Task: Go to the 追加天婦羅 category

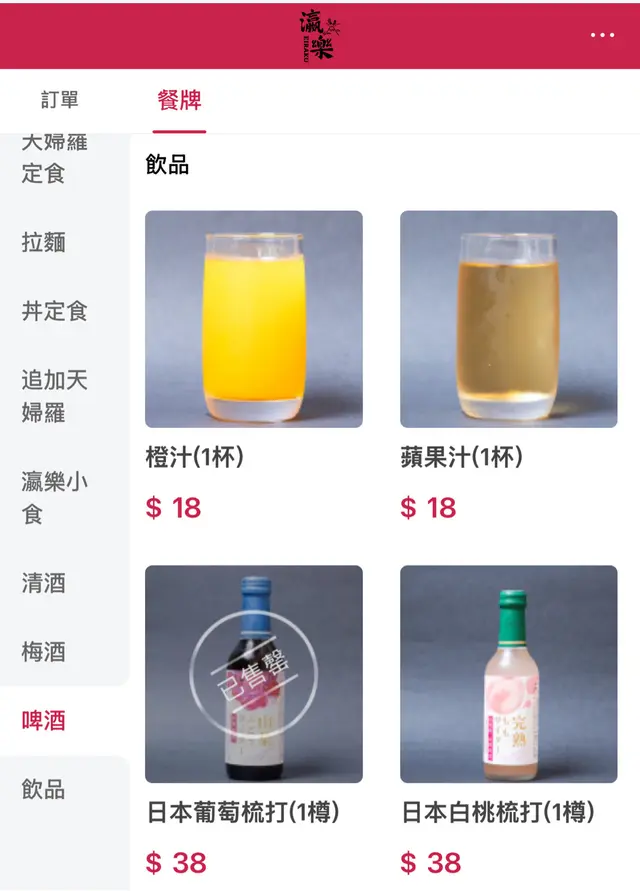Action: point(55,396)
